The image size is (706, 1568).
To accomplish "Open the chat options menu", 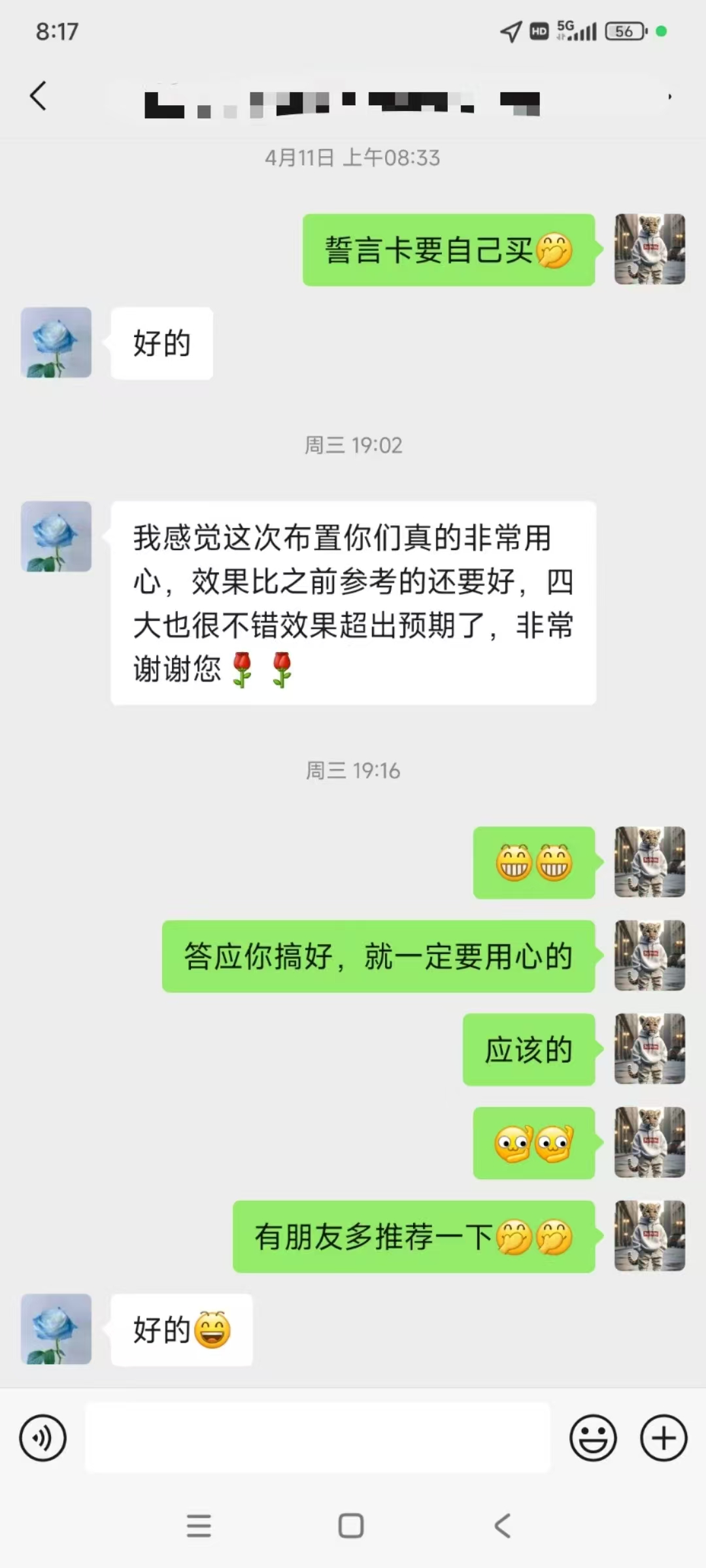I will coord(669,97).
